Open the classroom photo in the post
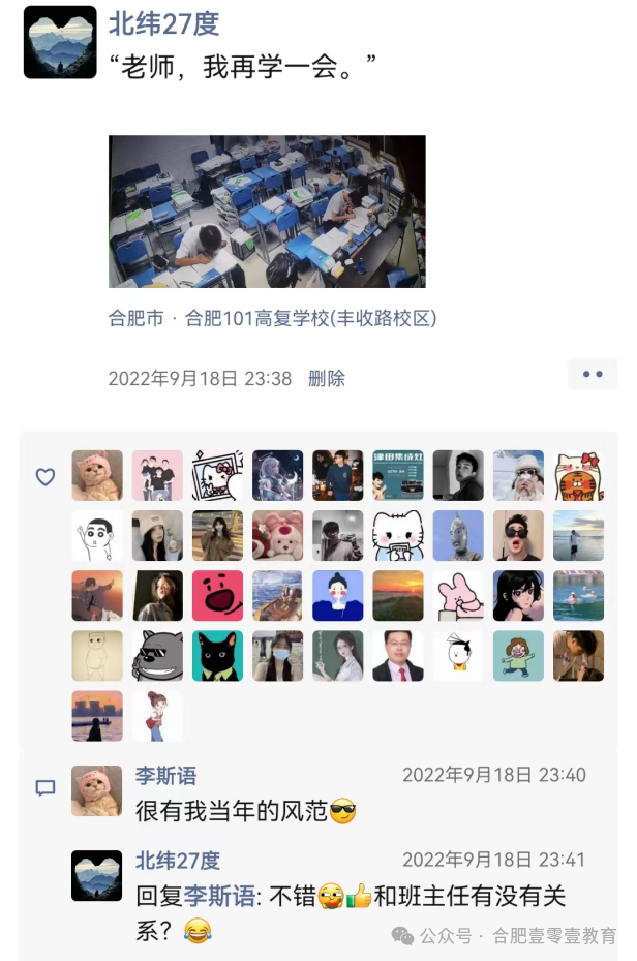This screenshot has width=637, height=961. (267, 211)
